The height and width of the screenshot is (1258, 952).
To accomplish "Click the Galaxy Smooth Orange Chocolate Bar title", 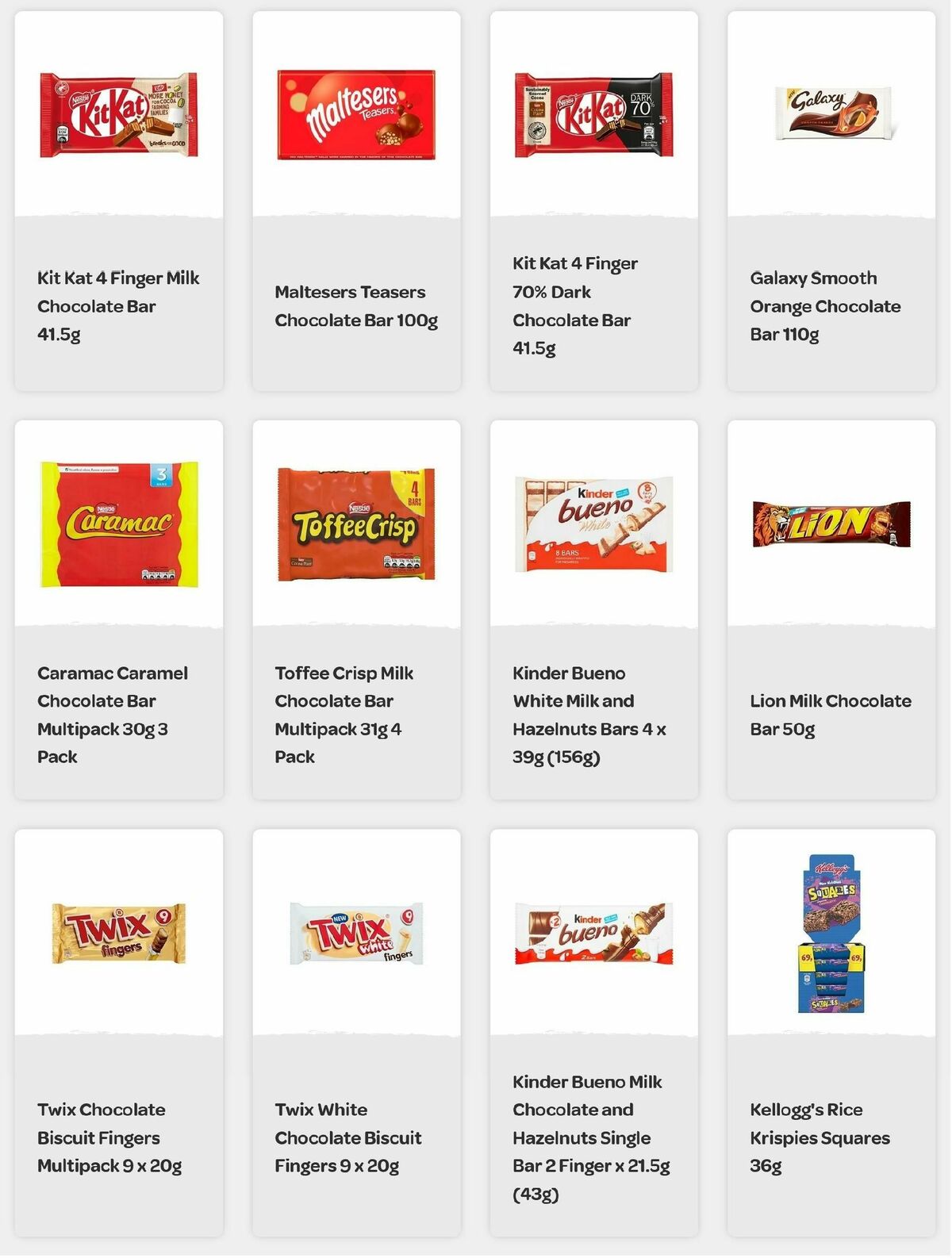I will pos(826,306).
